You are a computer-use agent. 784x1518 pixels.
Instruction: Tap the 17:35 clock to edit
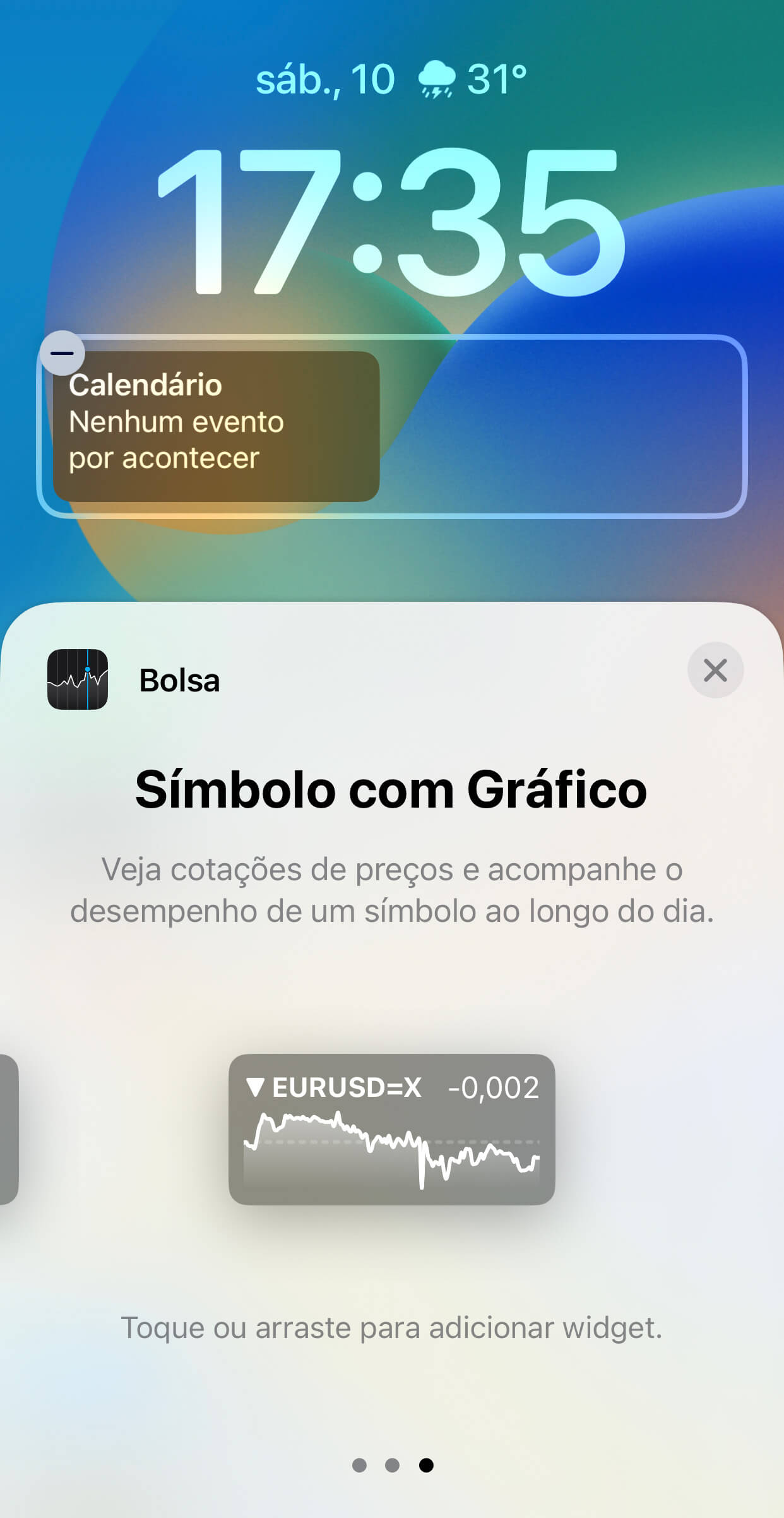coord(391,221)
